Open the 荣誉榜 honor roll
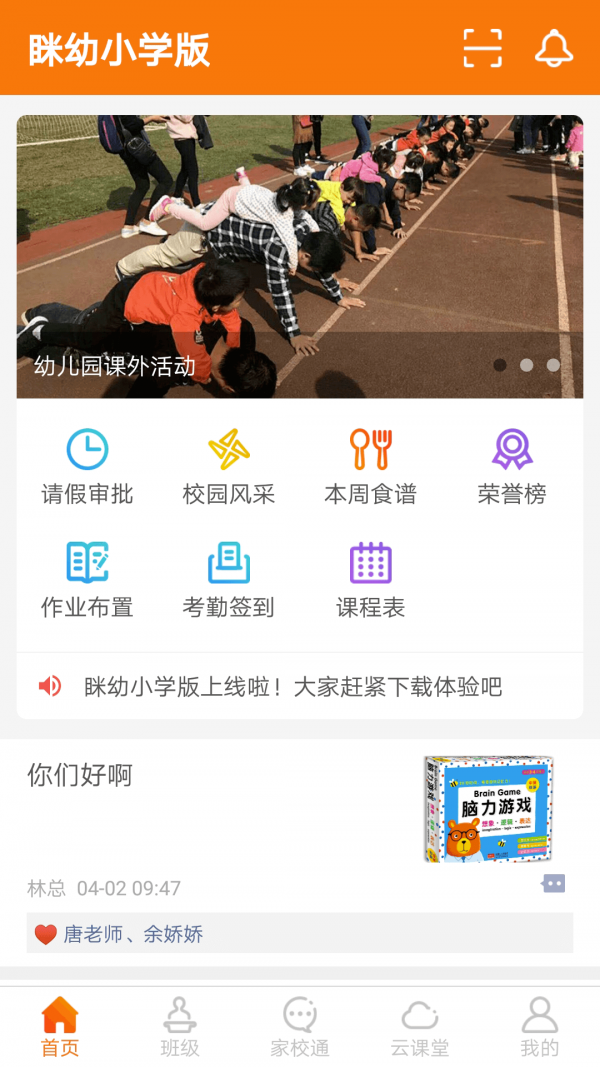 (x=512, y=467)
